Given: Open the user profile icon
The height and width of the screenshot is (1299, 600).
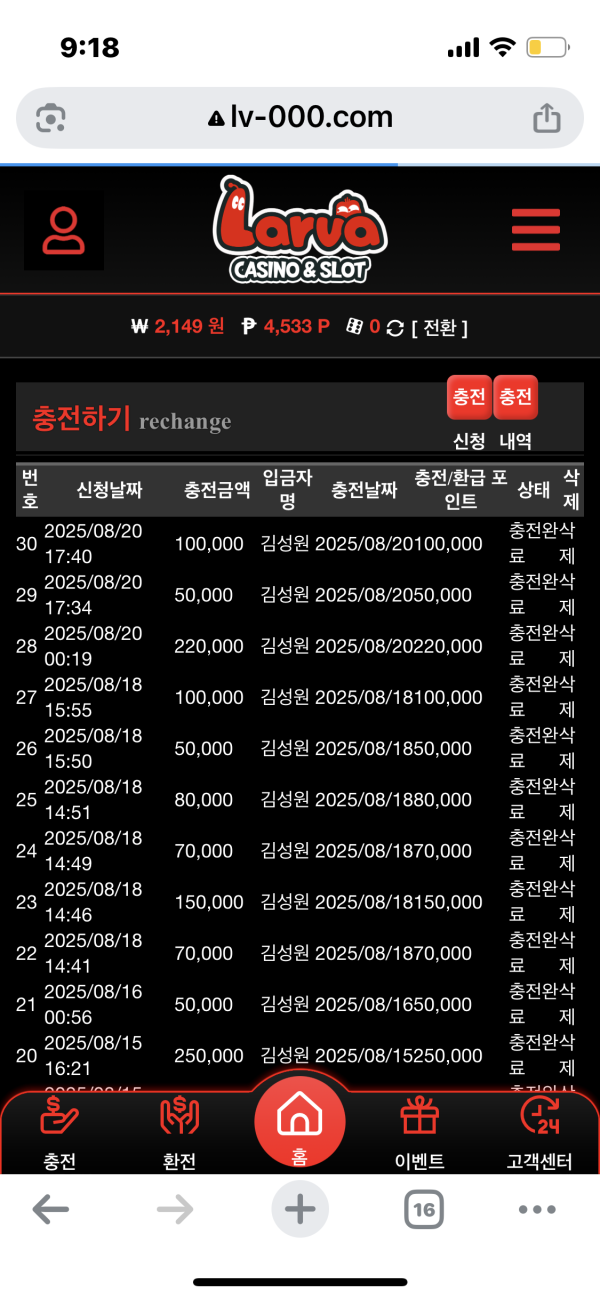Looking at the screenshot, I should [64, 231].
